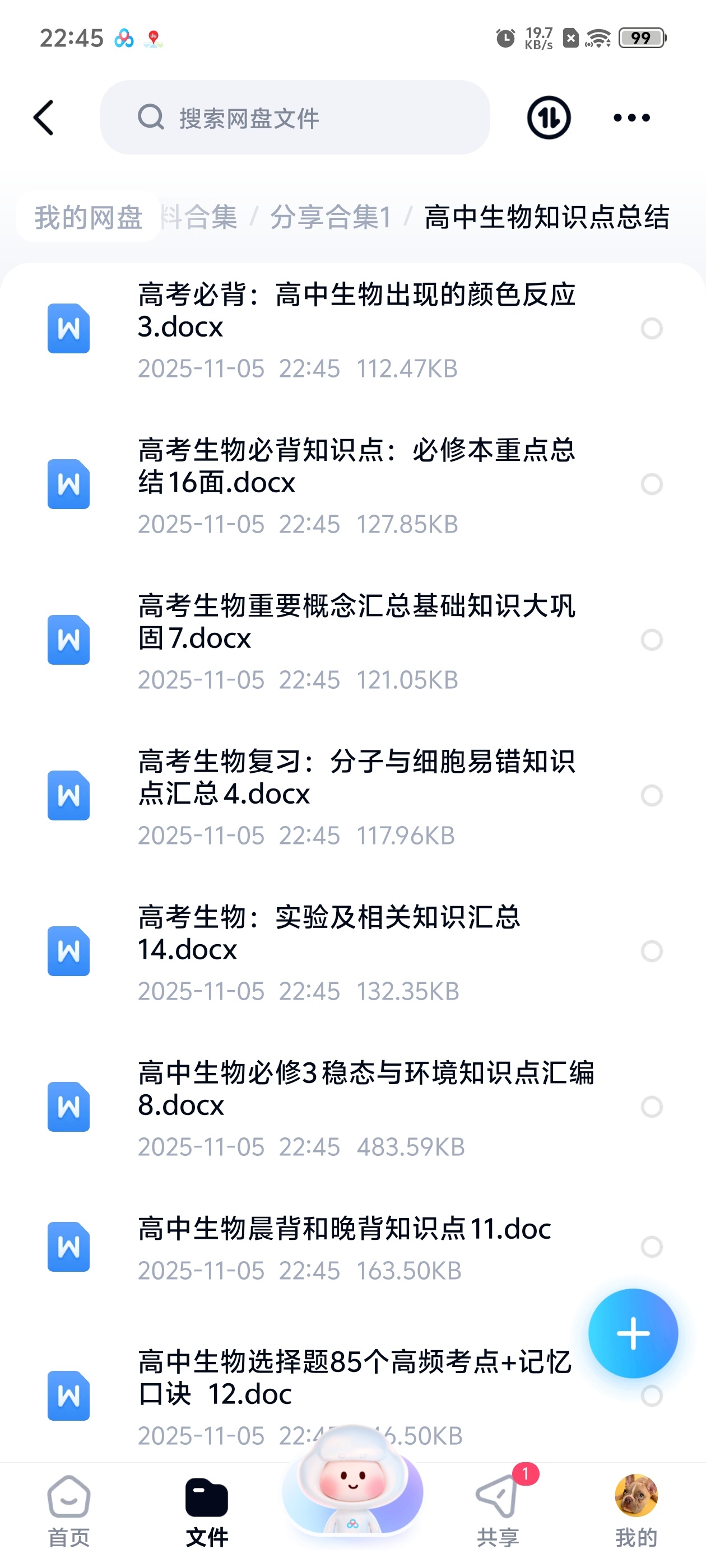Screen dimensions: 706x1568
Task: Tap the Word icon for 高中生物晨背和晚背知识点11.doc
Action: click(x=68, y=1245)
